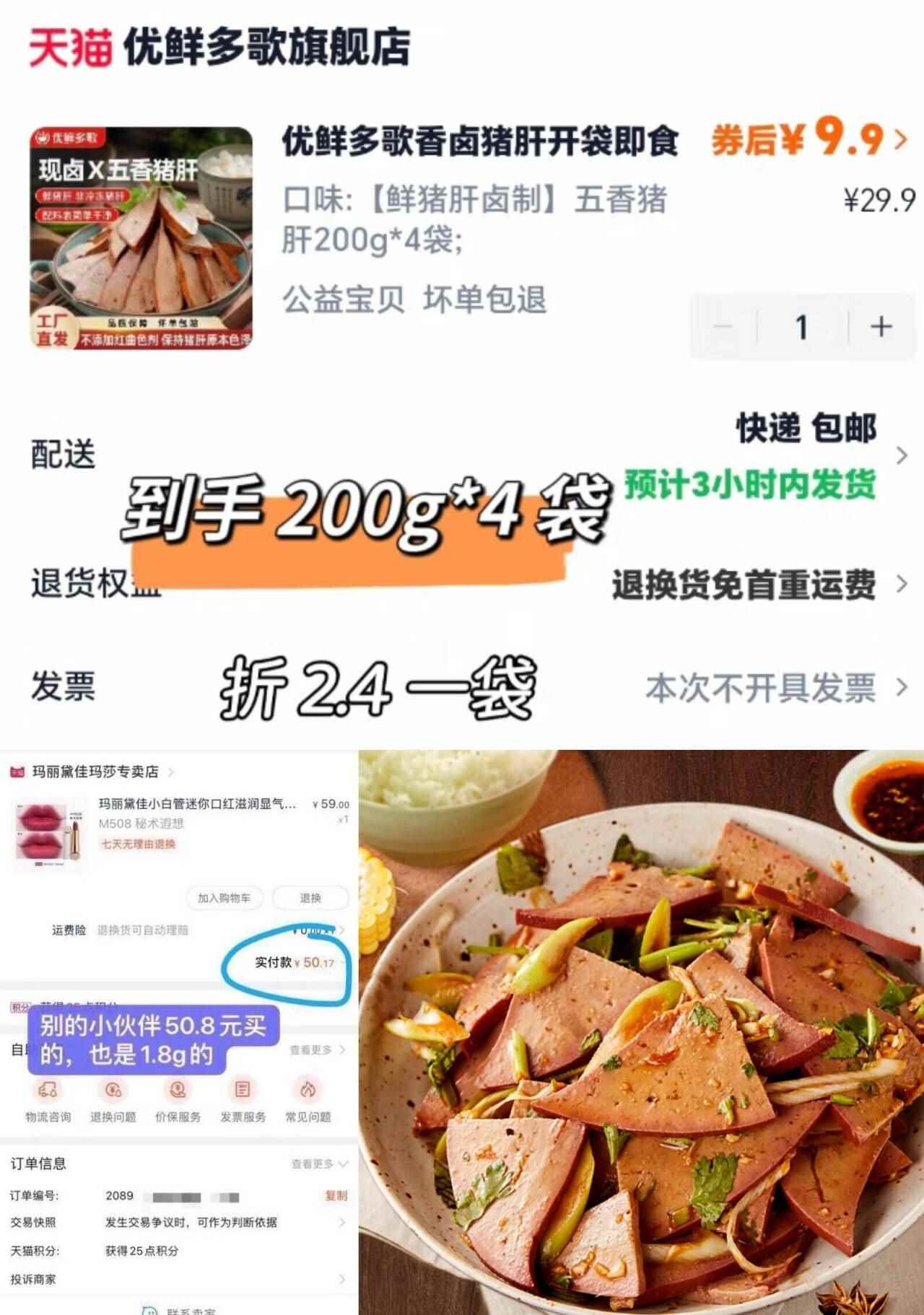Increase quantity with the plus stepper

coord(879,328)
